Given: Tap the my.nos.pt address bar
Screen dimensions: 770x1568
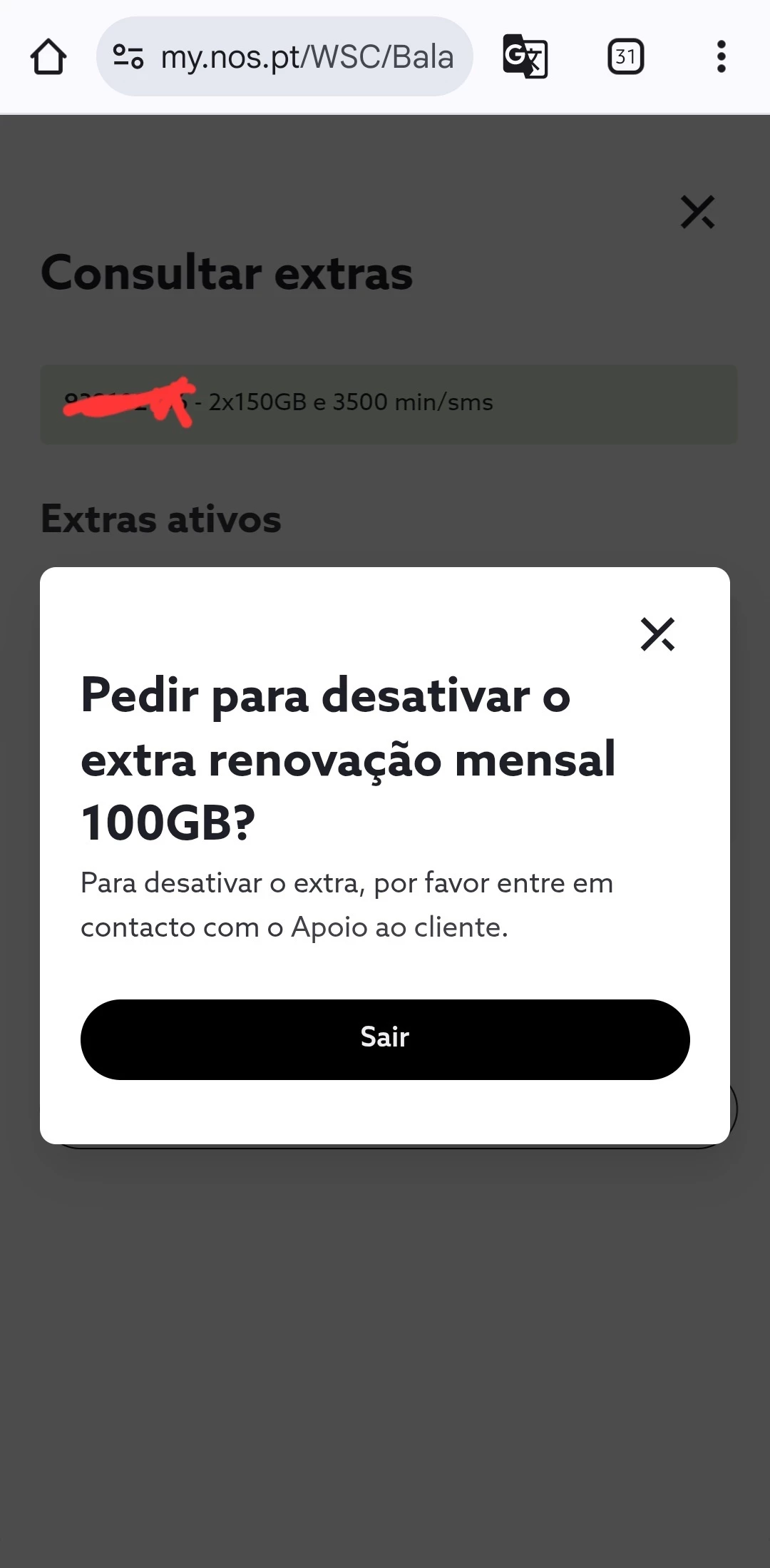Looking at the screenshot, I should tap(307, 57).
